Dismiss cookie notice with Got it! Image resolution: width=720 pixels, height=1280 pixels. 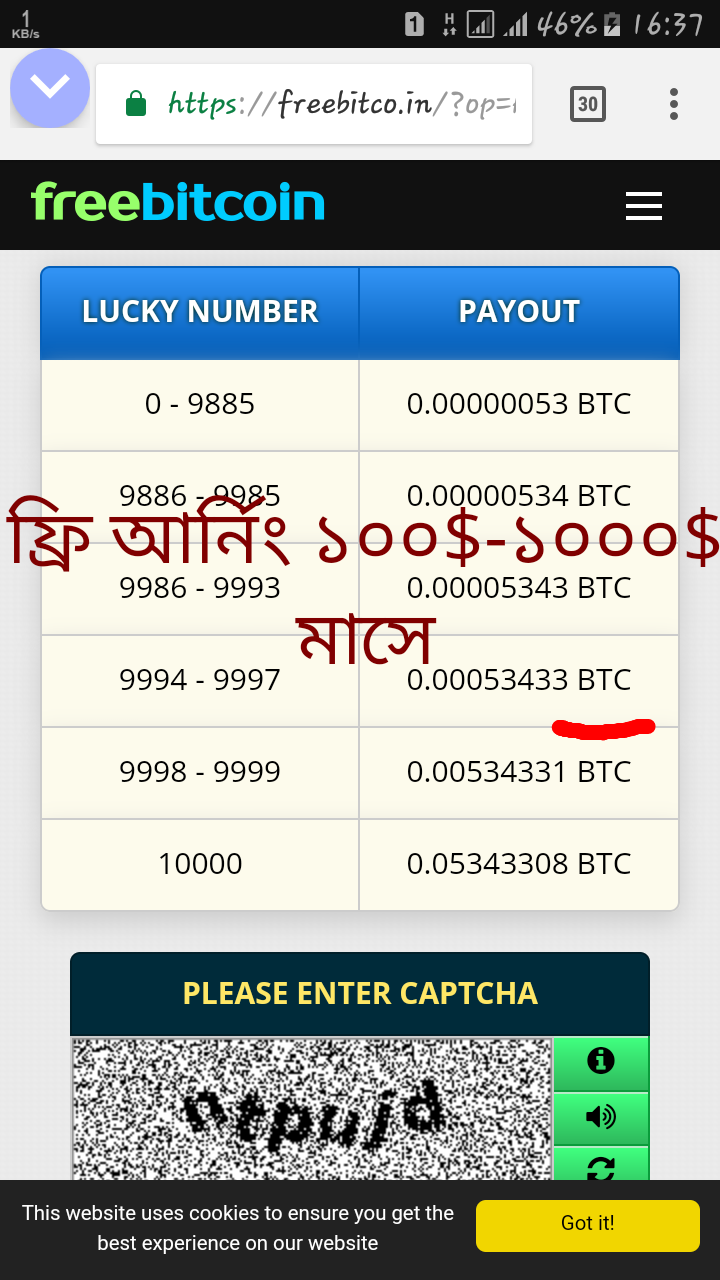(587, 1224)
